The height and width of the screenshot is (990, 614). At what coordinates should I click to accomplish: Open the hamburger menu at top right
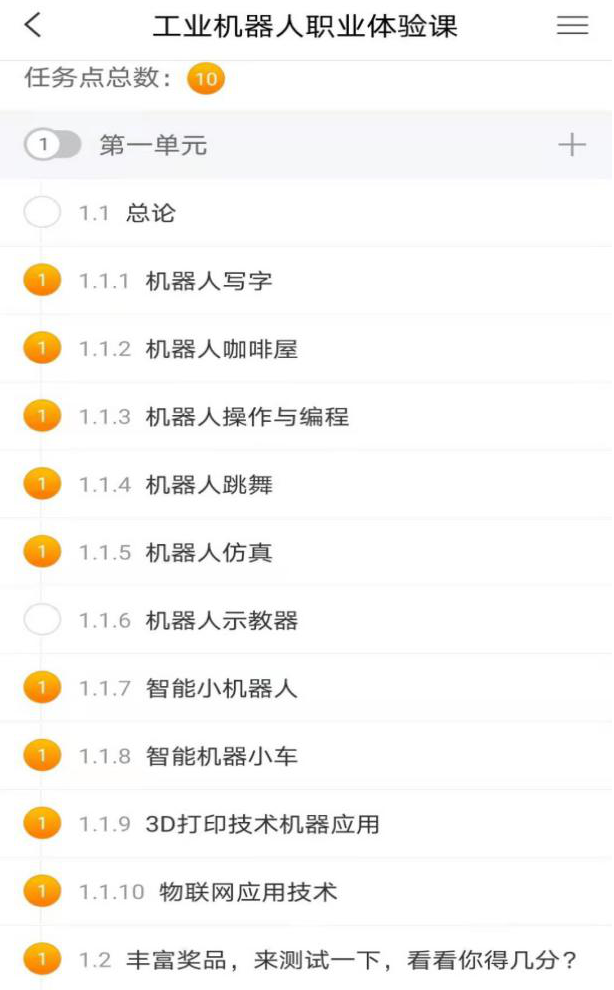pyautogui.click(x=572, y=25)
